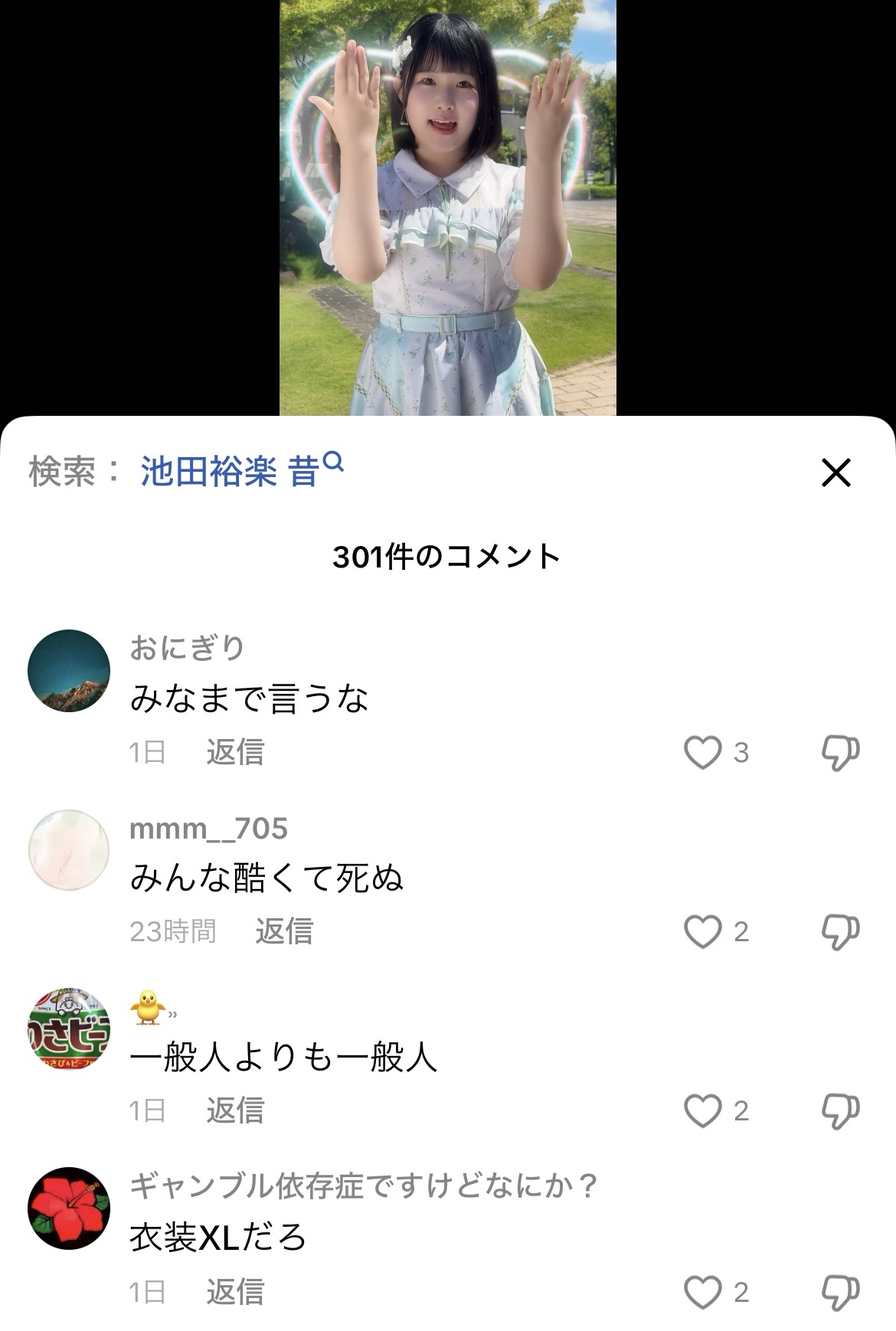The image size is (896, 1331).
Task: Reply to mmm__705's comment
Action: pos(284,931)
